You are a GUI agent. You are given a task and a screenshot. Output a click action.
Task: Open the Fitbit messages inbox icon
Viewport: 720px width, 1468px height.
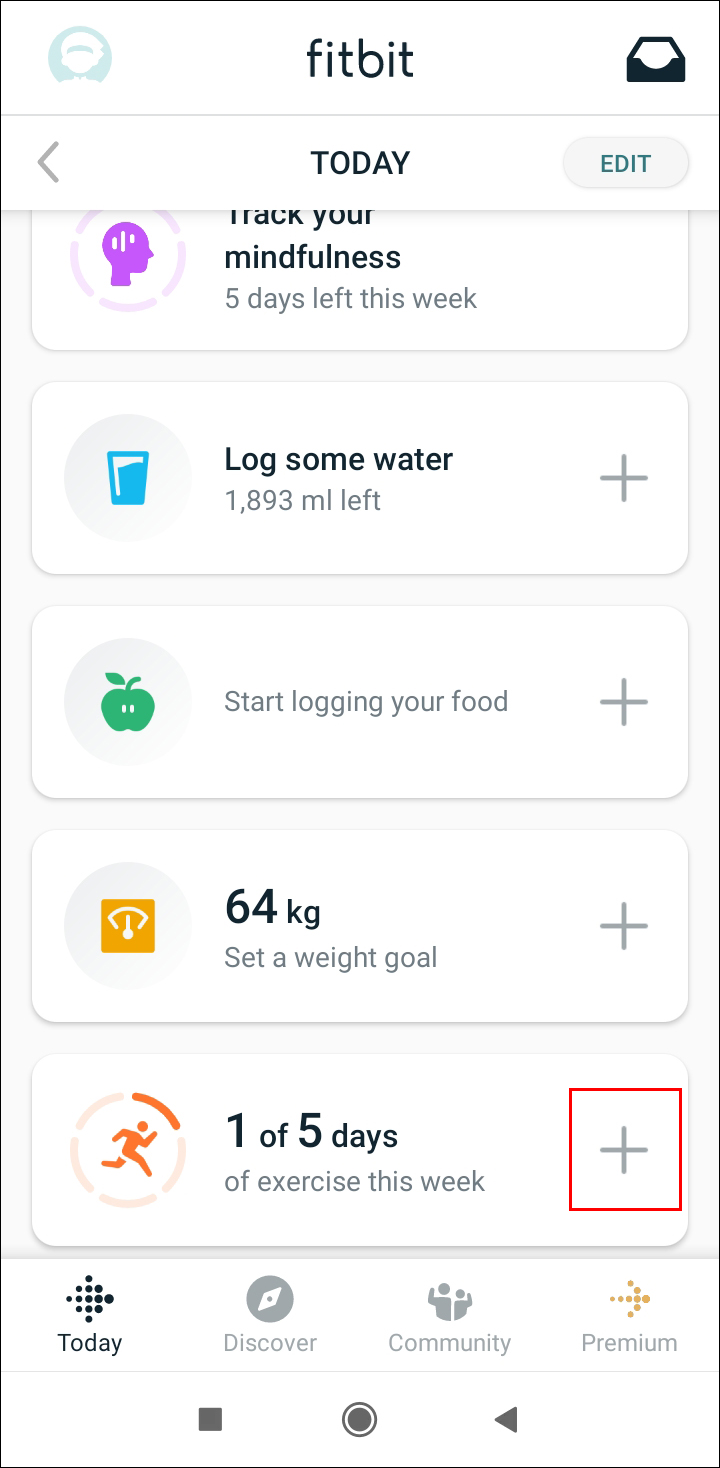pos(655,58)
